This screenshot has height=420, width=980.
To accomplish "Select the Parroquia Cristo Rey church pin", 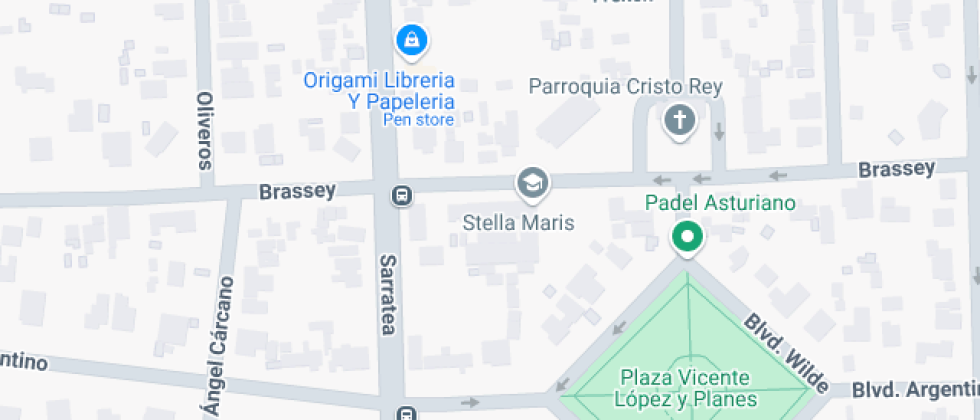I will [x=680, y=122].
